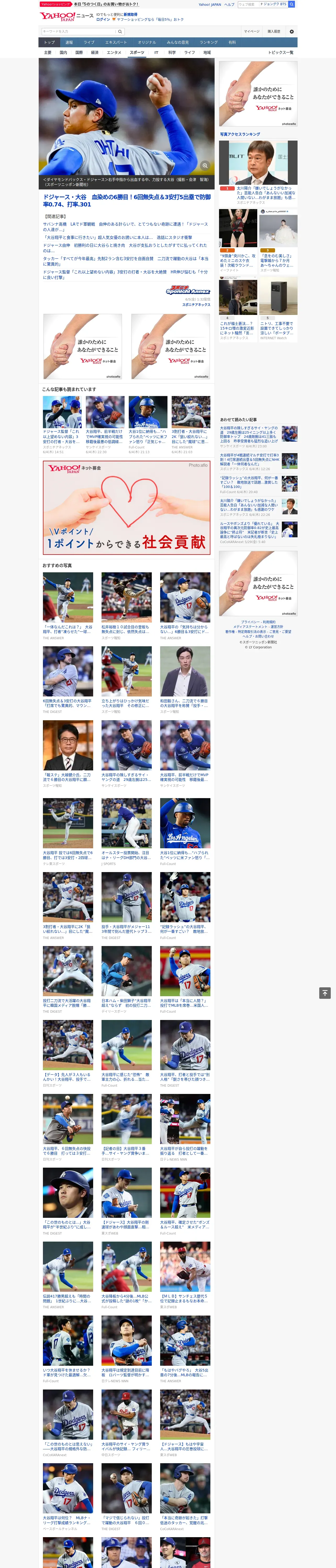Enlarge the main Ohtani photo with the zoom icon
The height and width of the screenshot is (1568, 336).
205,166
